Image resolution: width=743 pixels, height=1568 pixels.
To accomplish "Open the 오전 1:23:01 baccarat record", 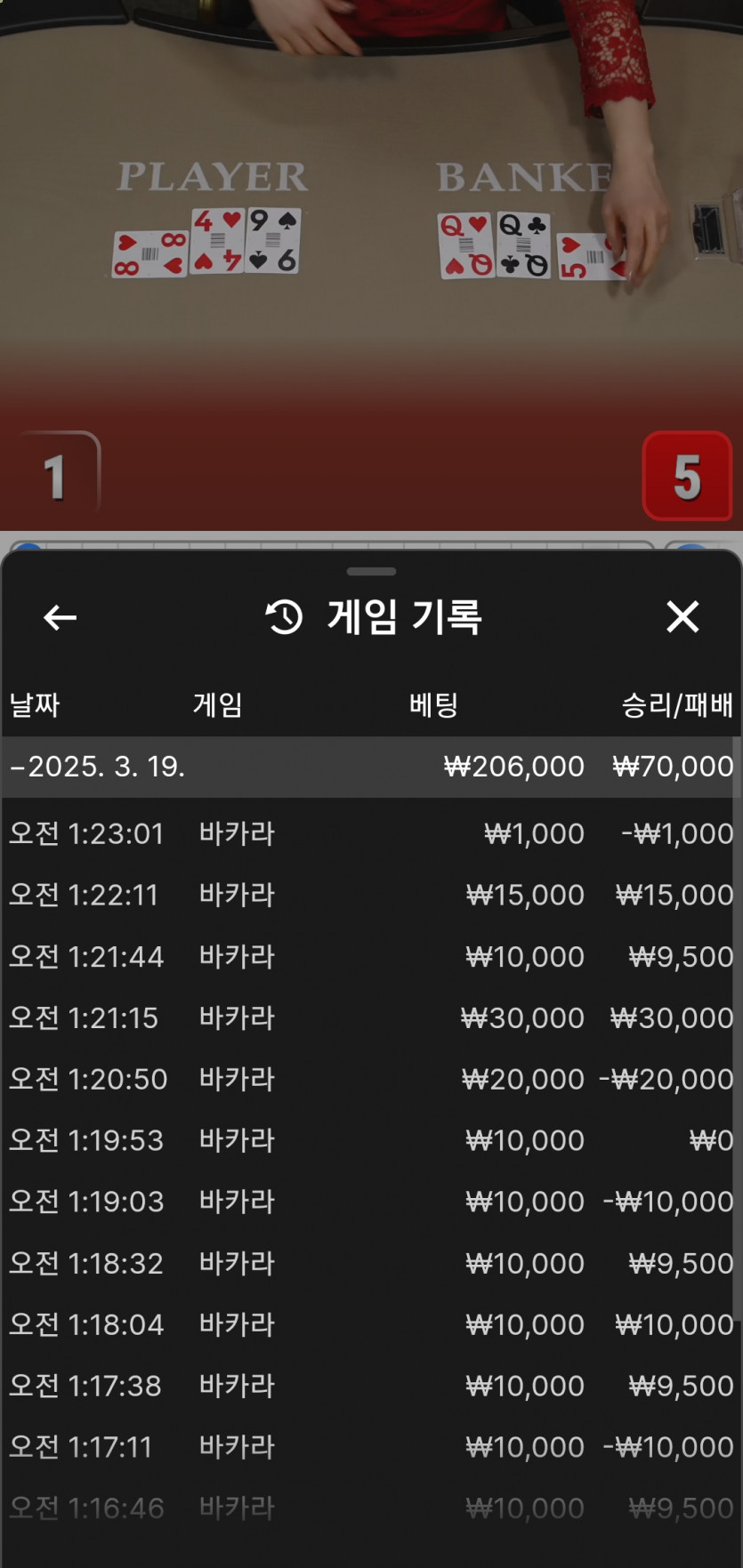I will pyautogui.click(x=370, y=833).
